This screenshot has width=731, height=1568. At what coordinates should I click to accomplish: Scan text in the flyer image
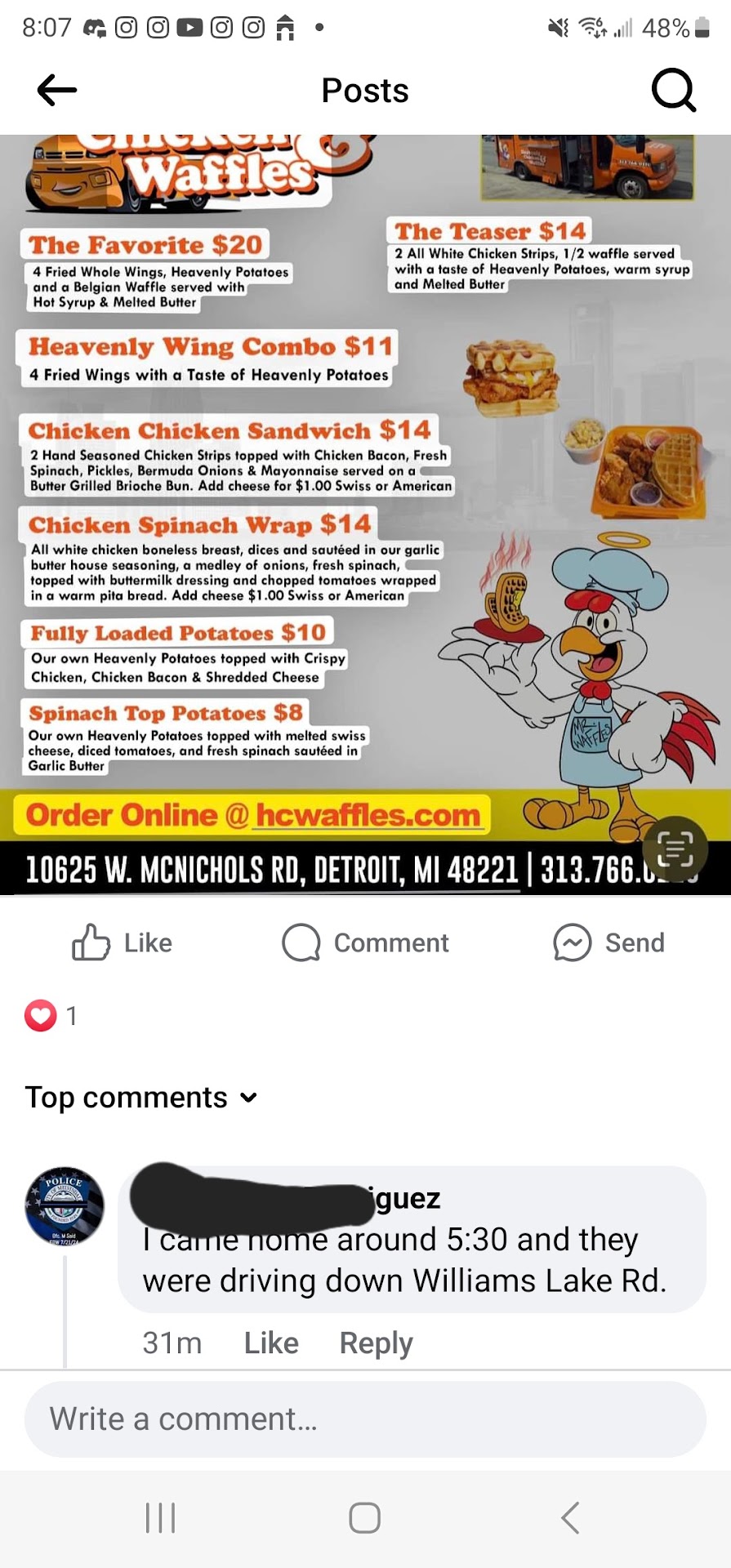pyautogui.click(x=675, y=849)
